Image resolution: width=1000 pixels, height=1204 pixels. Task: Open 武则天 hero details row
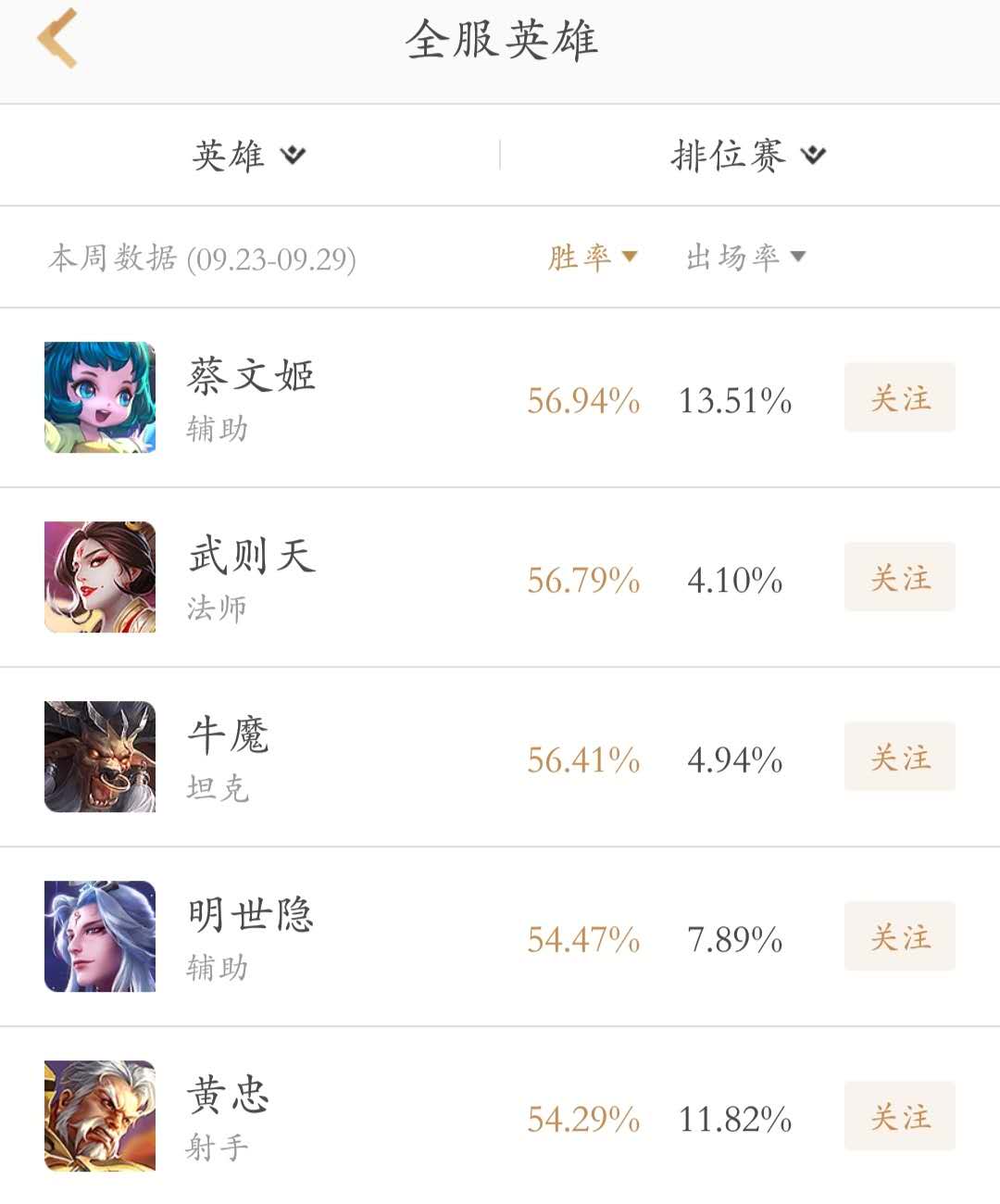(252, 577)
